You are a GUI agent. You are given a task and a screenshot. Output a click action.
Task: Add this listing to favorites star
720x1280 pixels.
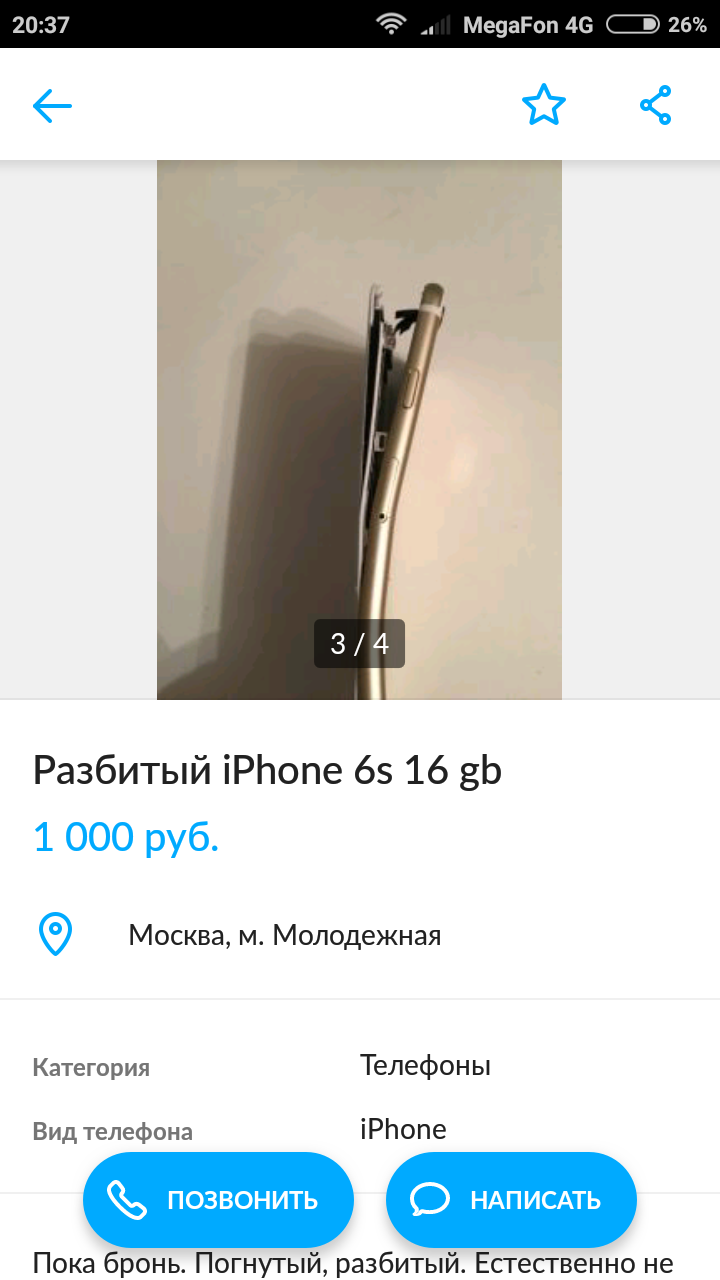[x=544, y=105]
